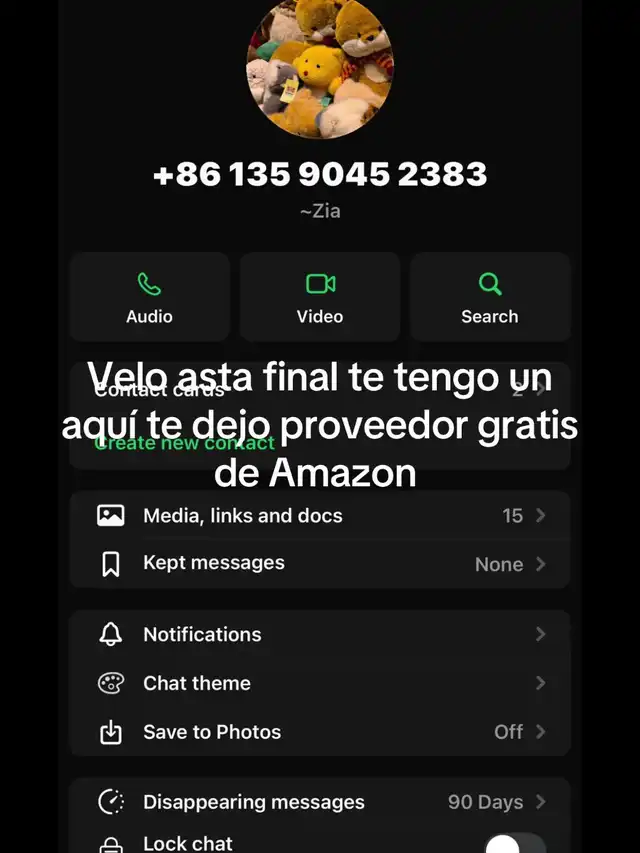Create new contact
Image resolution: width=640 pixels, height=853 pixels.
coord(183,443)
